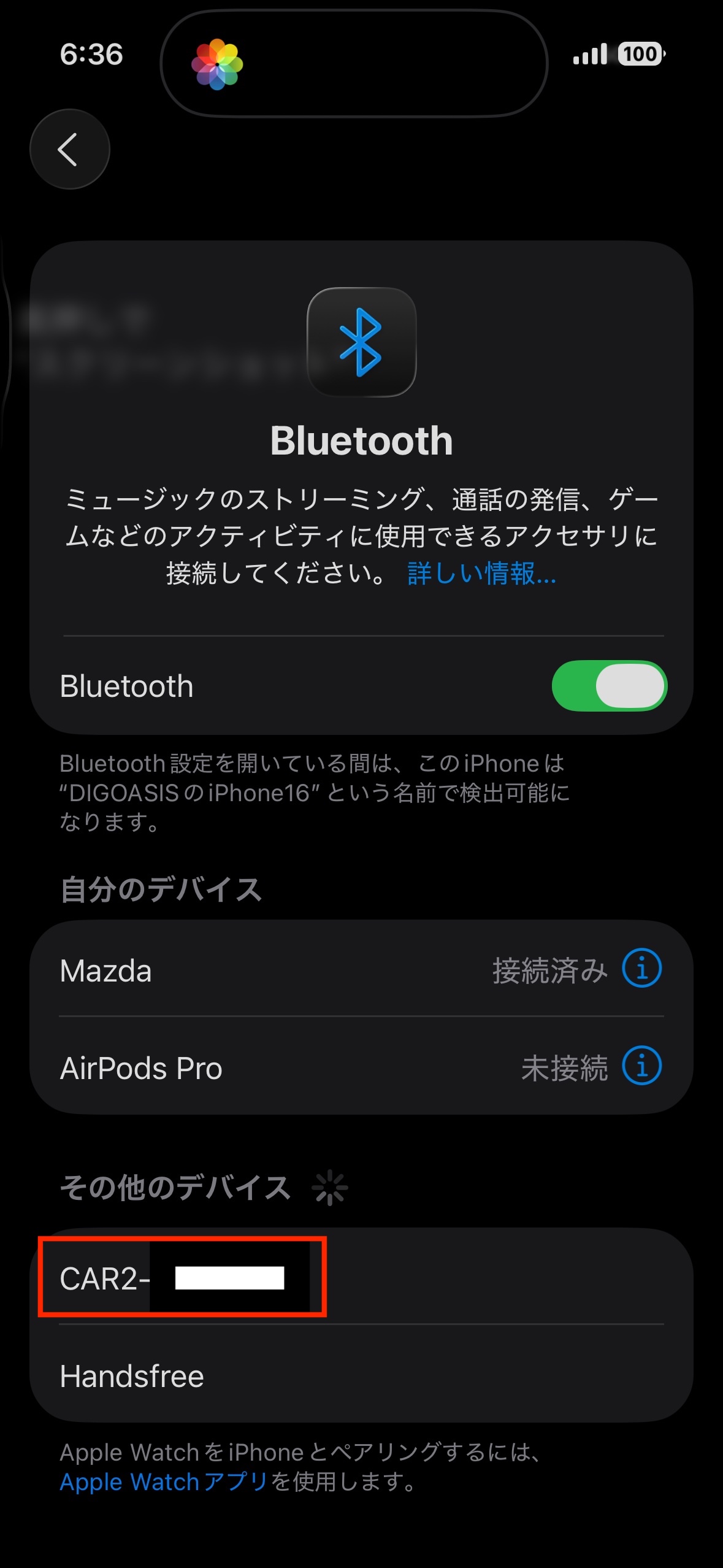Go back to the previous settings screen
The height and width of the screenshot is (1568, 723).
[x=69, y=149]
